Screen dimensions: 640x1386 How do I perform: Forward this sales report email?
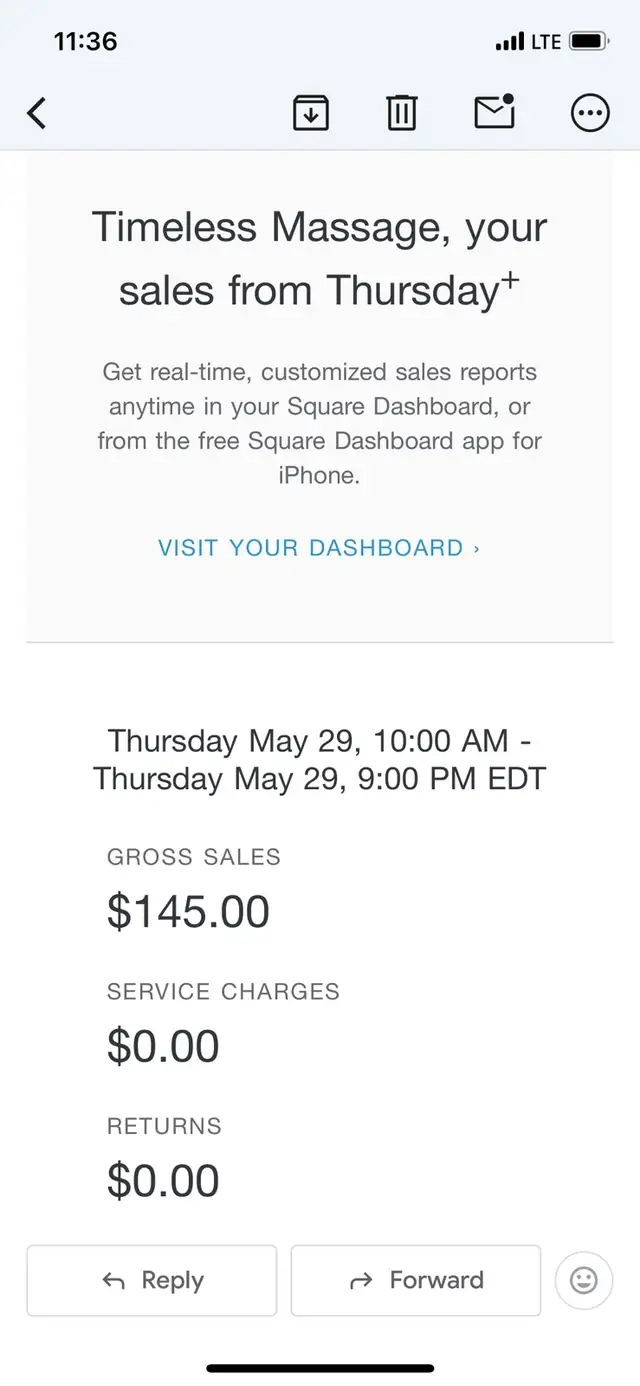[416, 1280]
